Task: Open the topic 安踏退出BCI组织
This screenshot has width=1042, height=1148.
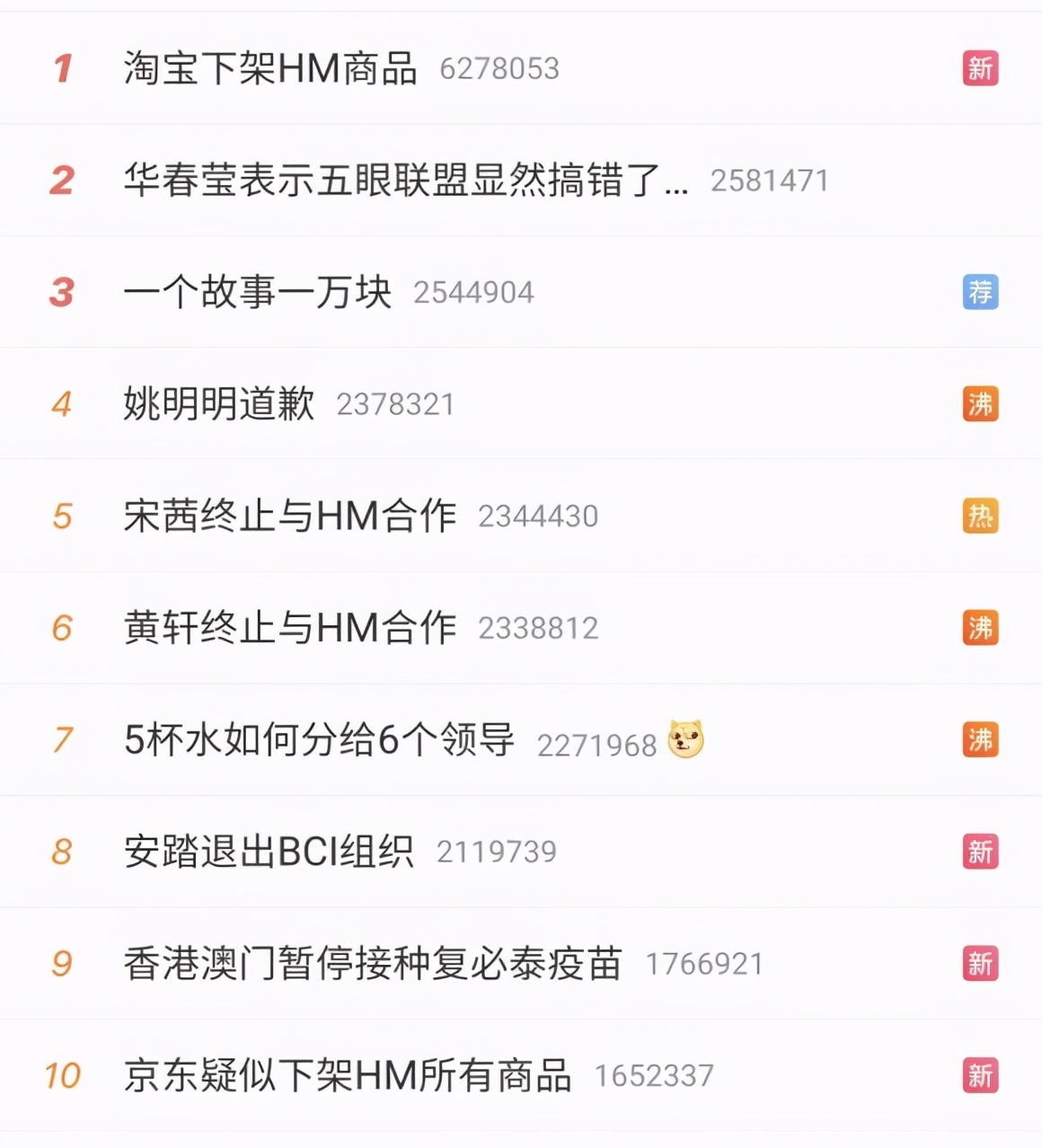Action: (x=269, y=851)
